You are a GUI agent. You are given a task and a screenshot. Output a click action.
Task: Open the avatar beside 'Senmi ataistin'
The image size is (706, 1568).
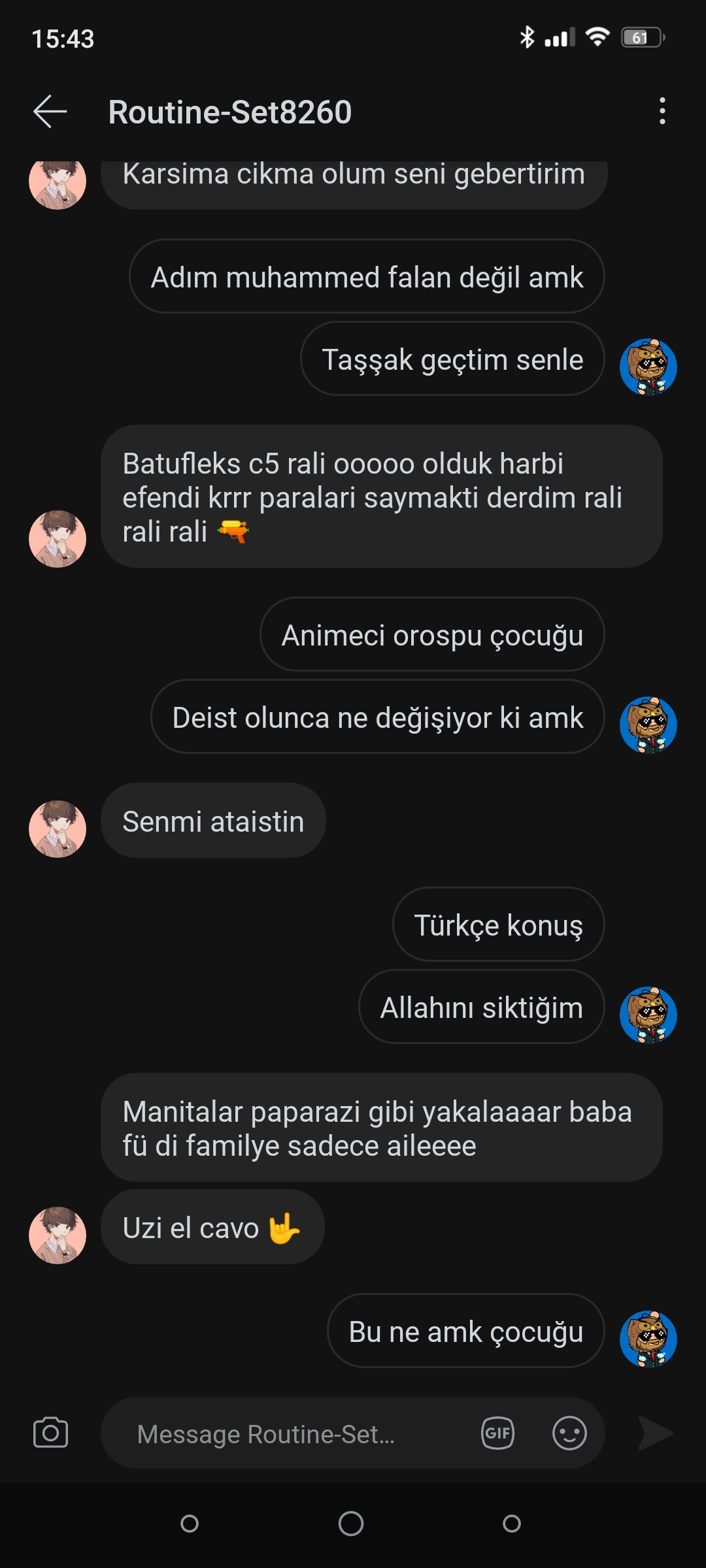pos(58,829)
